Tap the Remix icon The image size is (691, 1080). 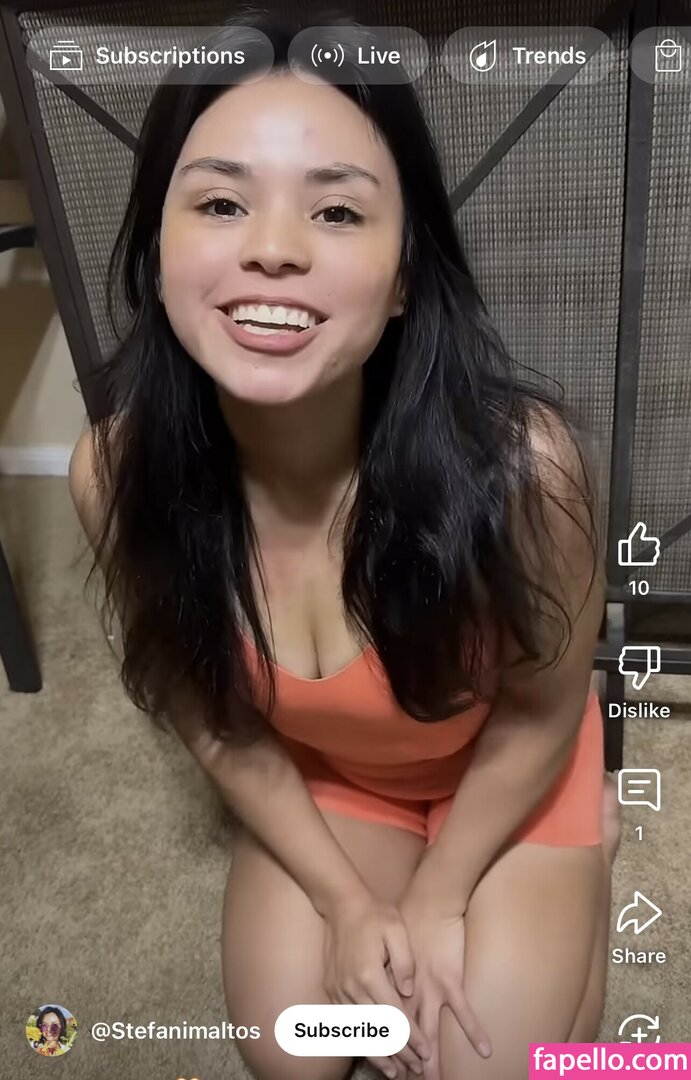click(638, 1030)
